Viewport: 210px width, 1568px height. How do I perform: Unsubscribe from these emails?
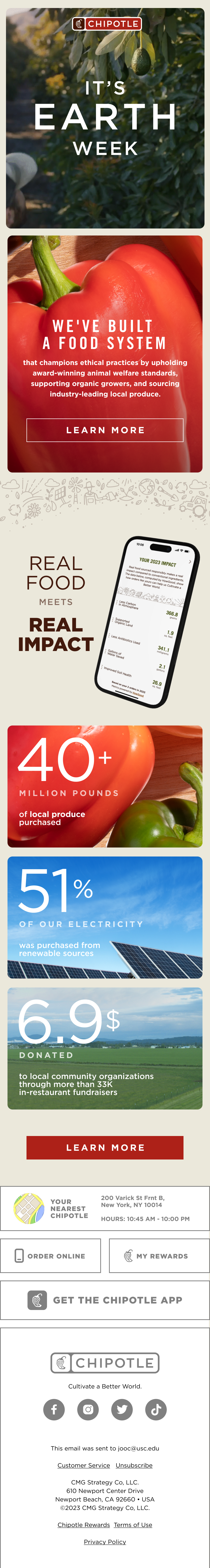pyautogui.click(x=134, y=1465)
